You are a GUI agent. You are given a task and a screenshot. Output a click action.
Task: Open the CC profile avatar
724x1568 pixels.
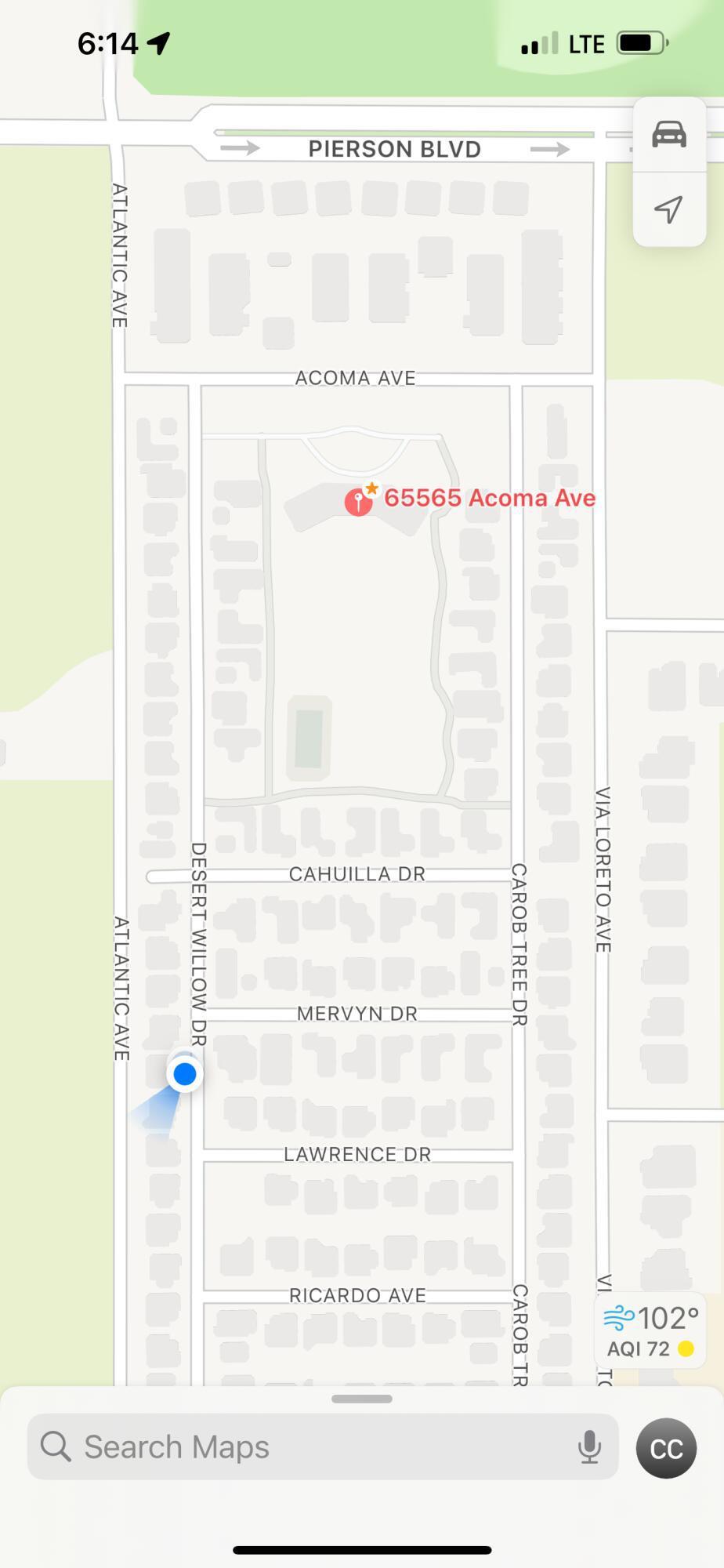(x=666, y=1448)
